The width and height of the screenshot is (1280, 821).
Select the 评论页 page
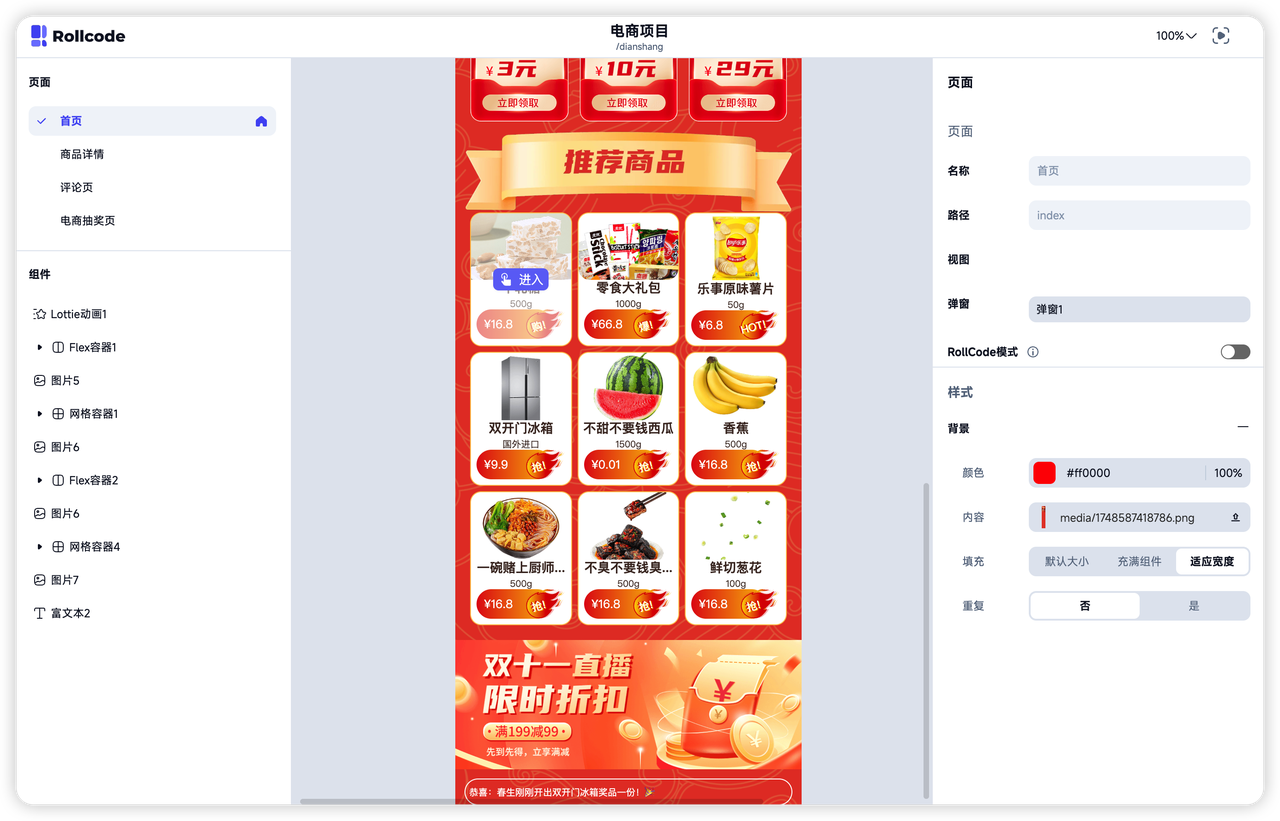tap(76, 187)
